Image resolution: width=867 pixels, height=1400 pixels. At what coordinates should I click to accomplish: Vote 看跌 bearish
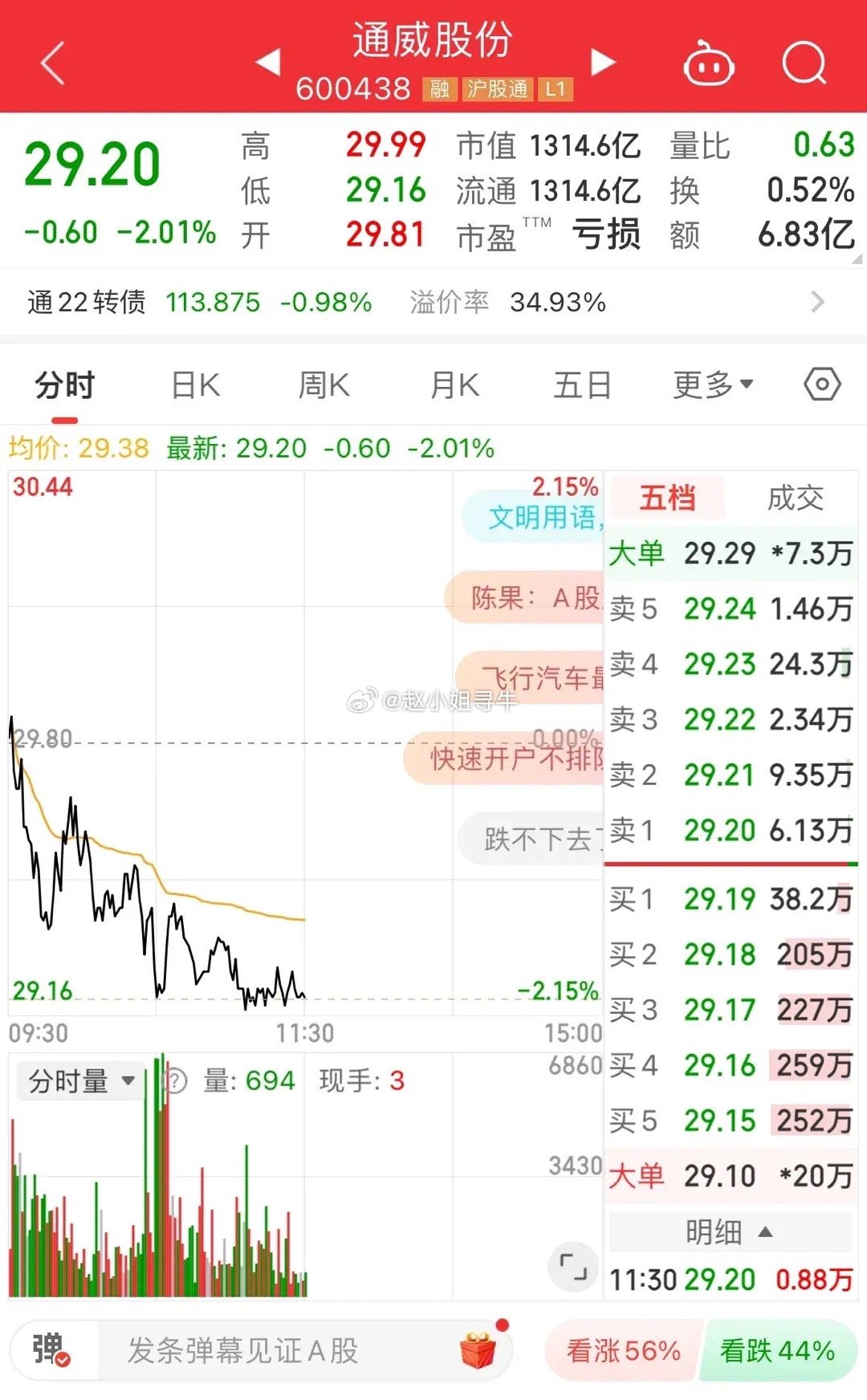(778, 1350)
